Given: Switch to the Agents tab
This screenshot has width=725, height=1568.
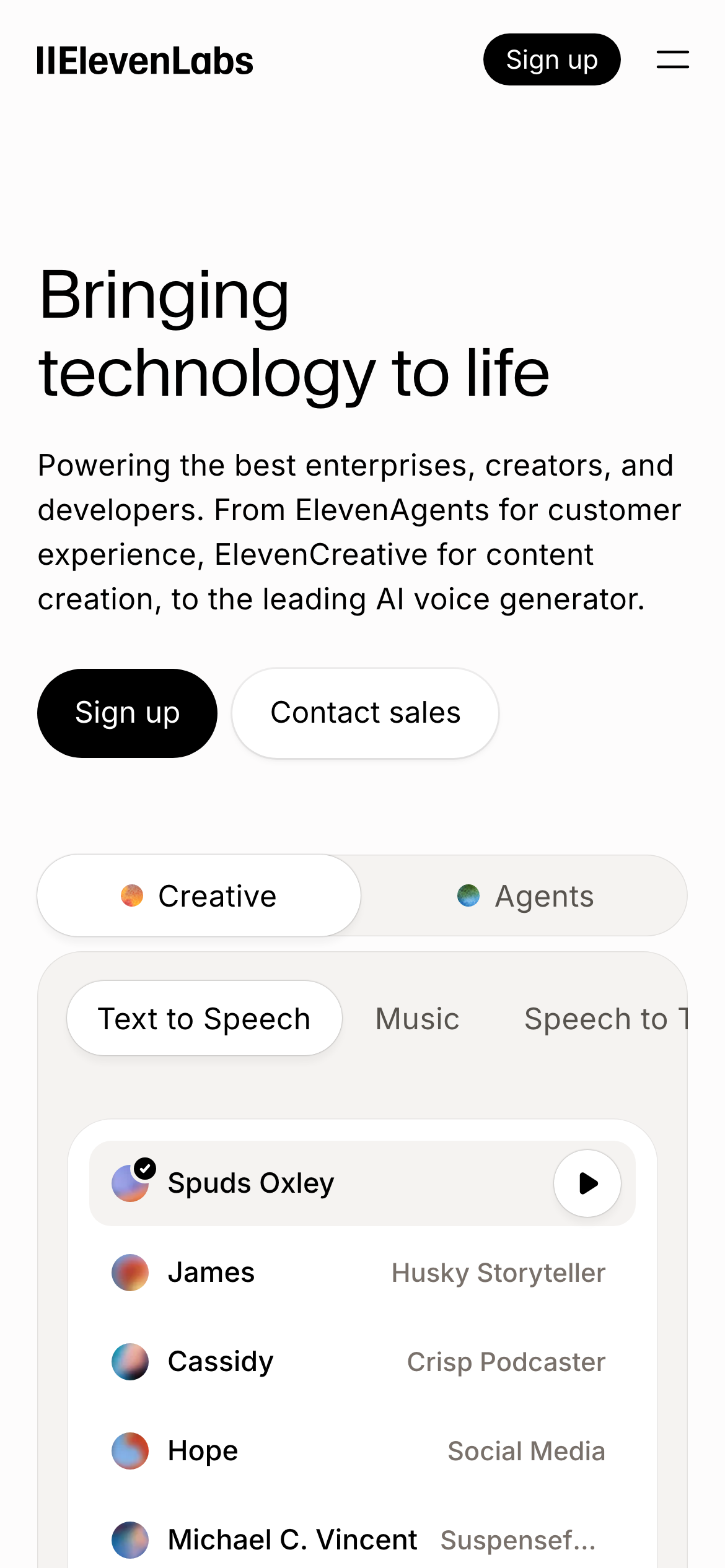Looking at the screenshot, I should [x=525, y=895].
